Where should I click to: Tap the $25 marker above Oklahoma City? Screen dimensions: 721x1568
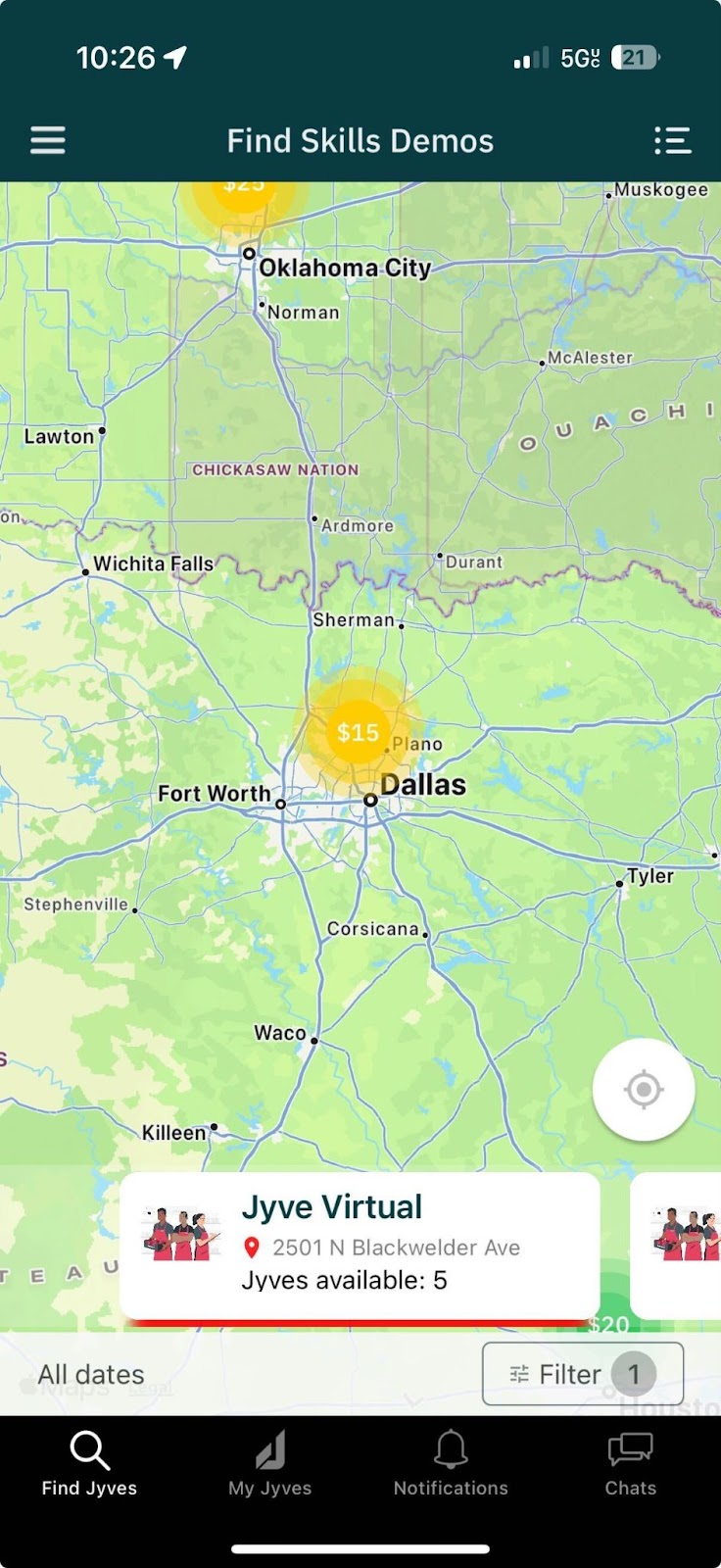243,192
